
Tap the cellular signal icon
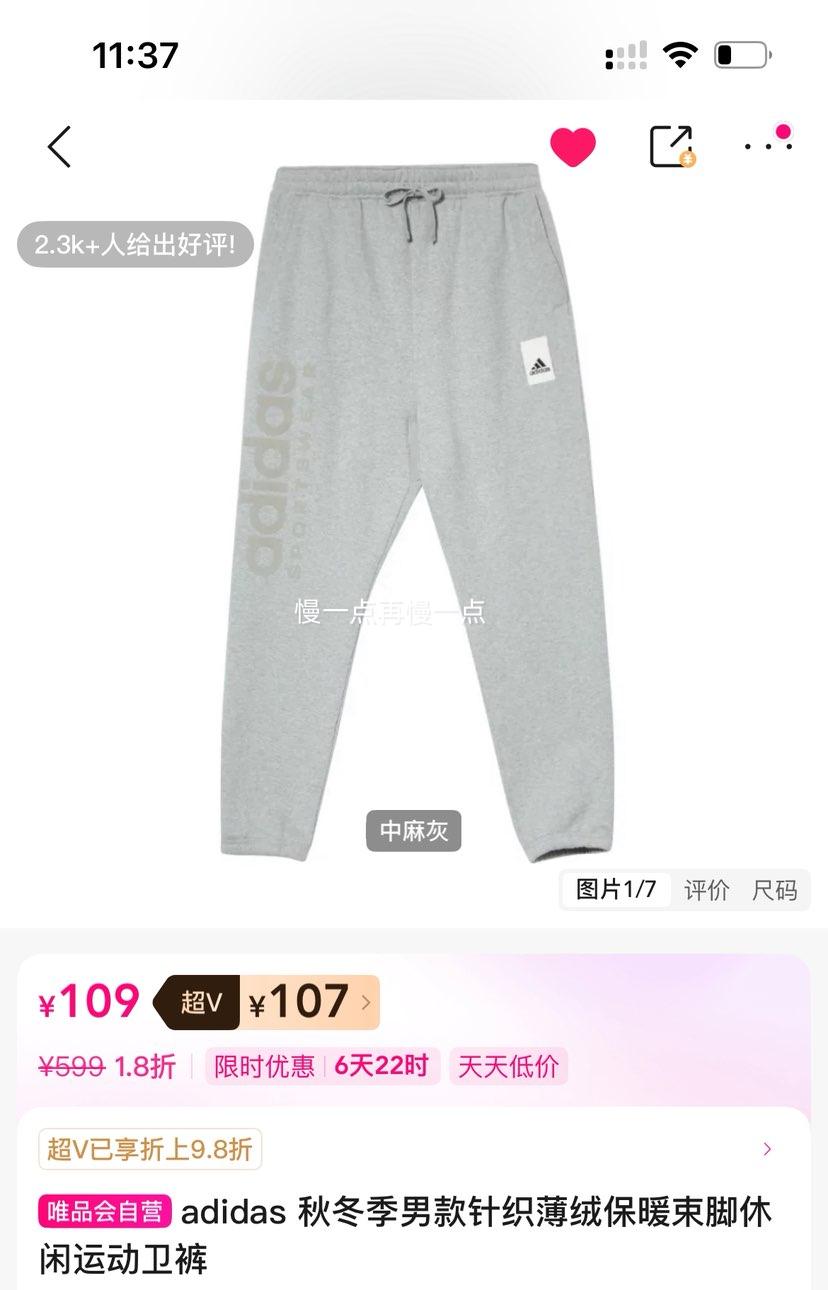pyautogui.click(x=624, y=56)
